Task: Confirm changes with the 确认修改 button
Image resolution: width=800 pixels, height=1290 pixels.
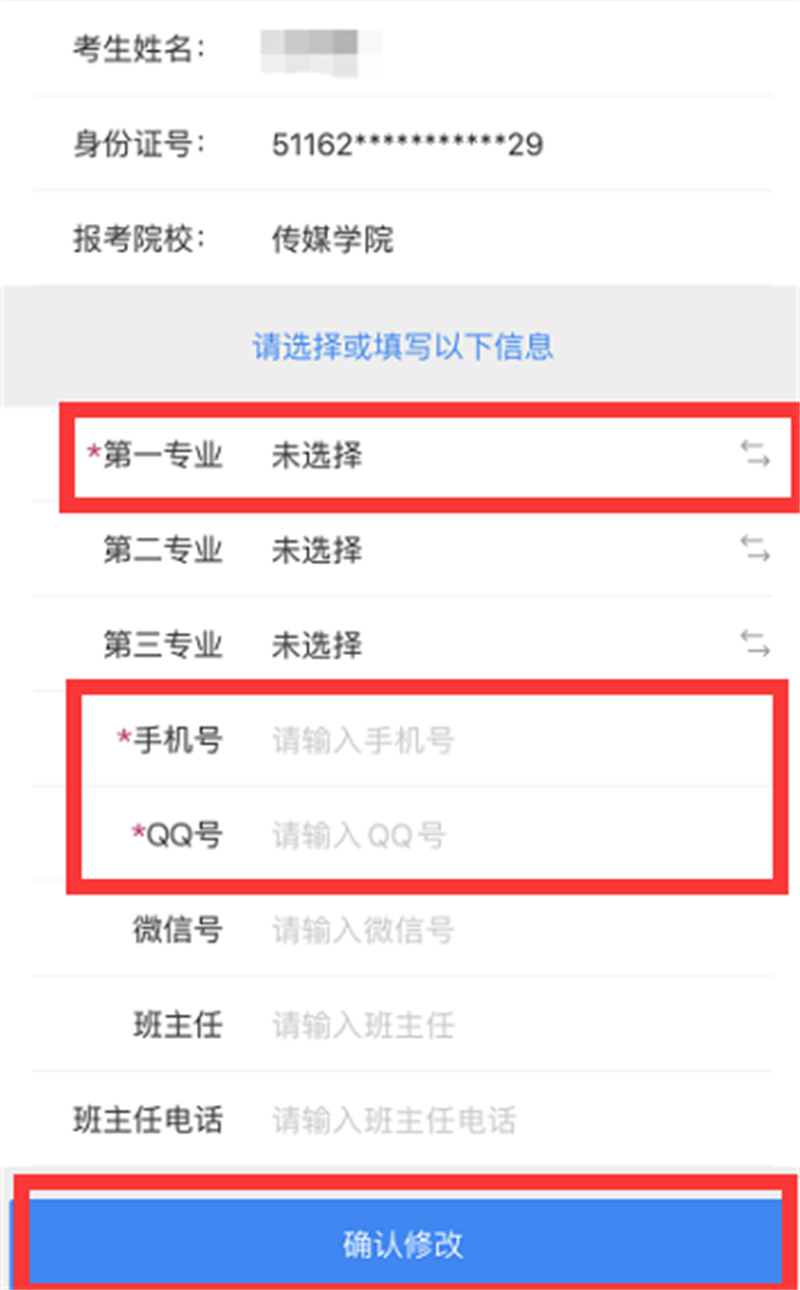Action: pos(400,1243)
